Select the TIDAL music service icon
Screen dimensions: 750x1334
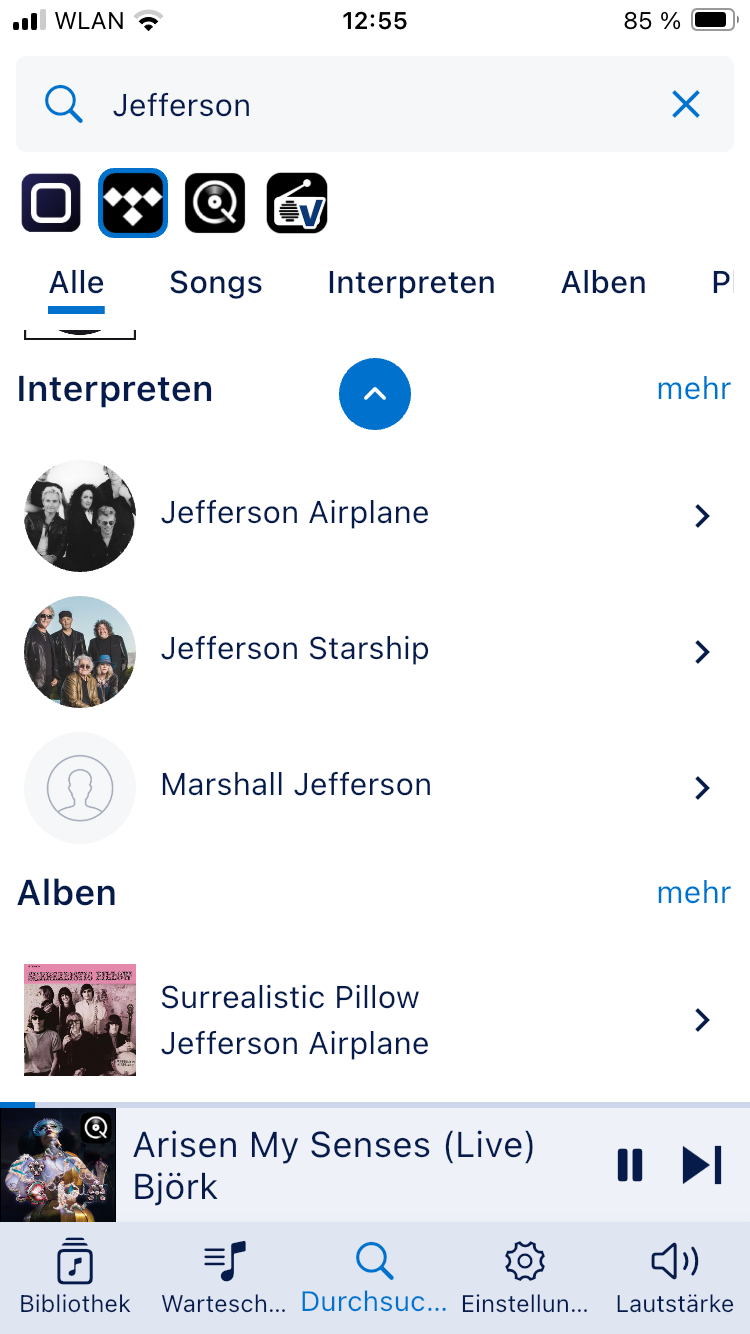(133, 203)
